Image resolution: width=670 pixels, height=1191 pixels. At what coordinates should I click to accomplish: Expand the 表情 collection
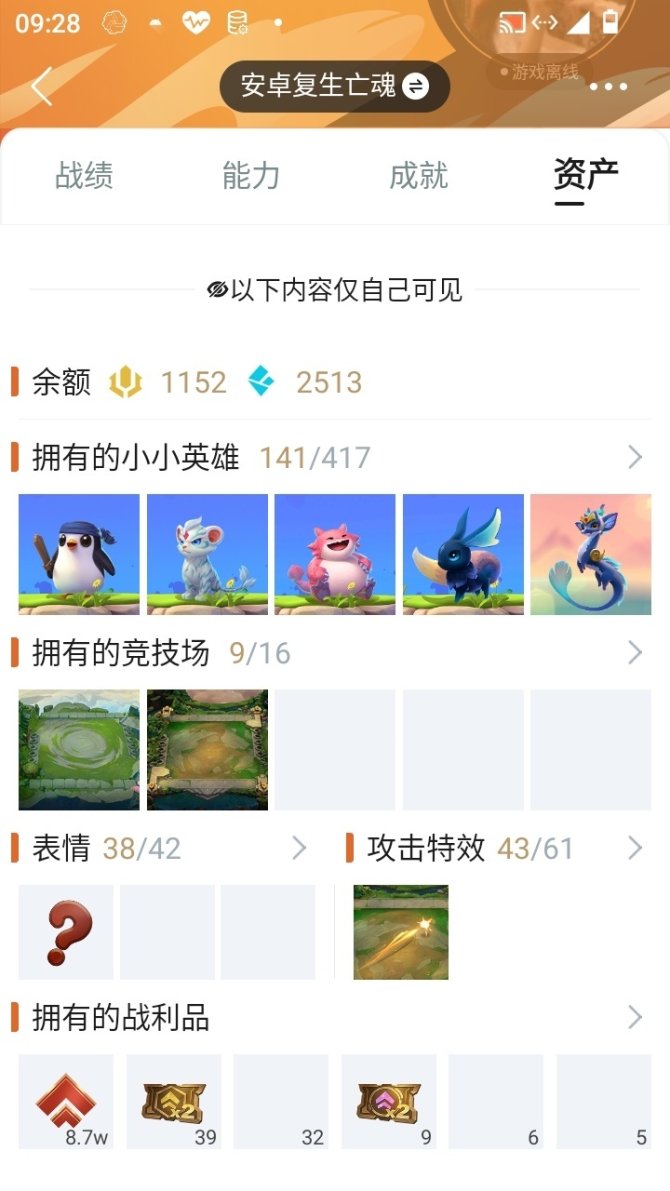point(298,849)
